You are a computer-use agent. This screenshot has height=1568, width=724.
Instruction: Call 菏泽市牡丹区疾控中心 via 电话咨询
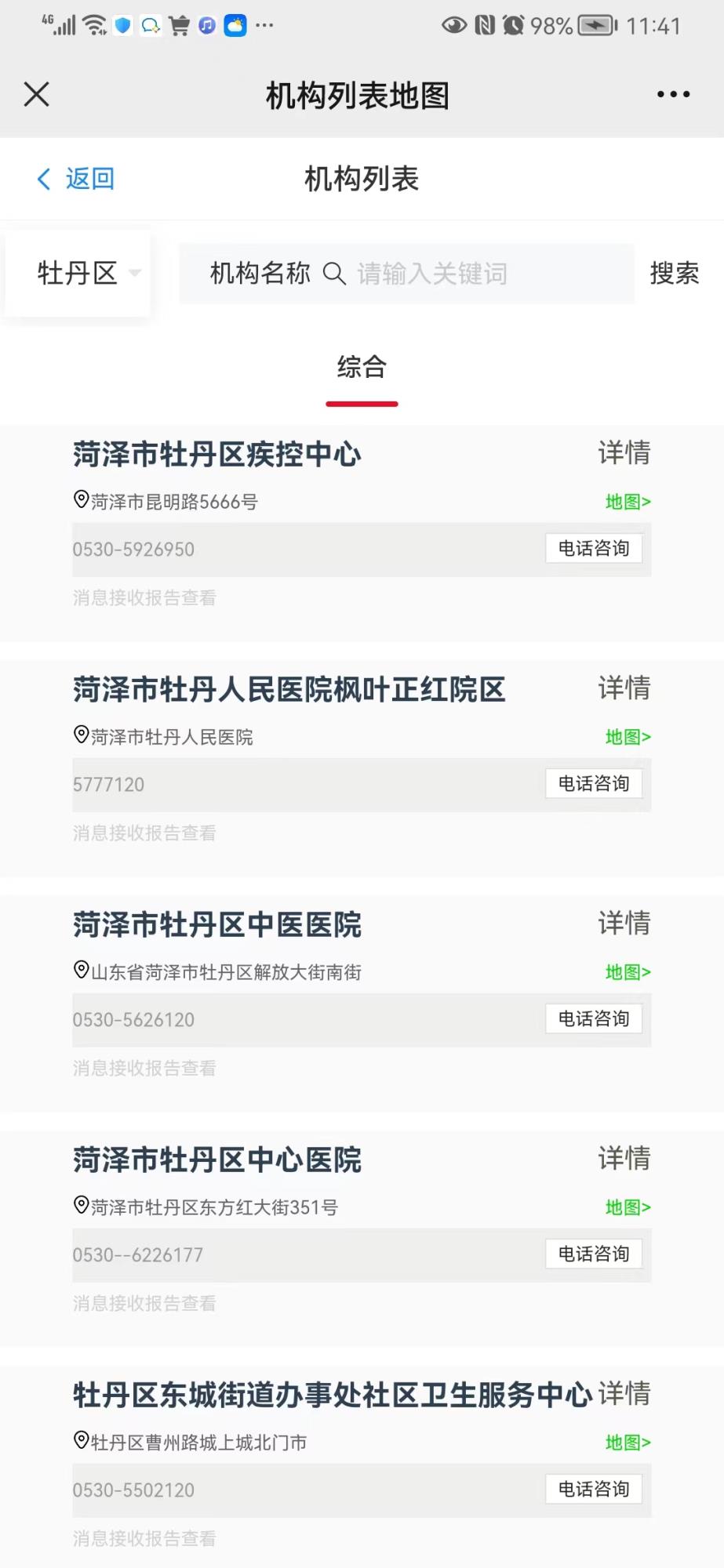pyautogui.click(x=594, y=549)
